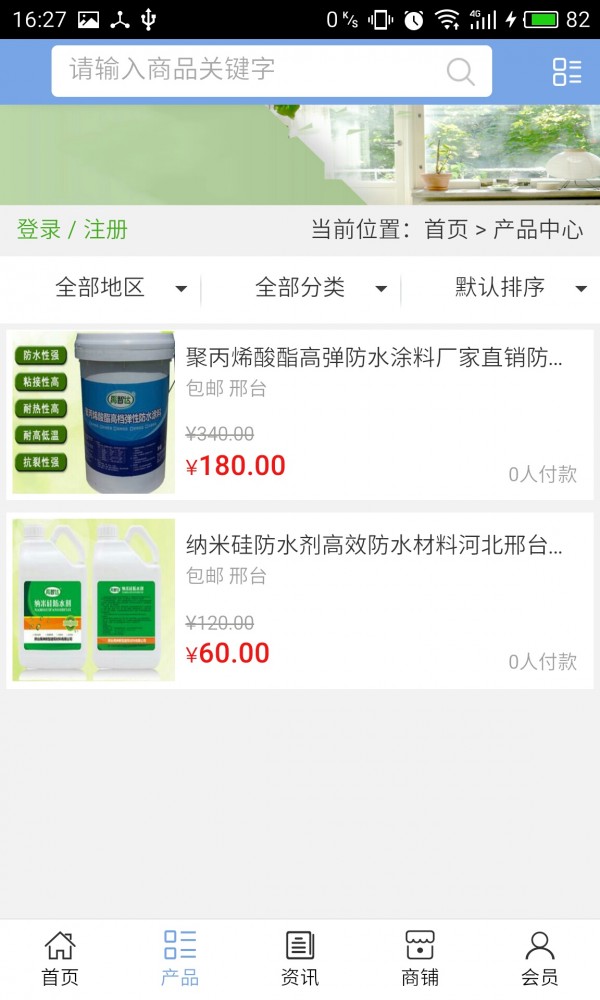Expand the 全部地区 region dropdown
The height and width of the screenshot is (1000, 600).
click(120, 289)
